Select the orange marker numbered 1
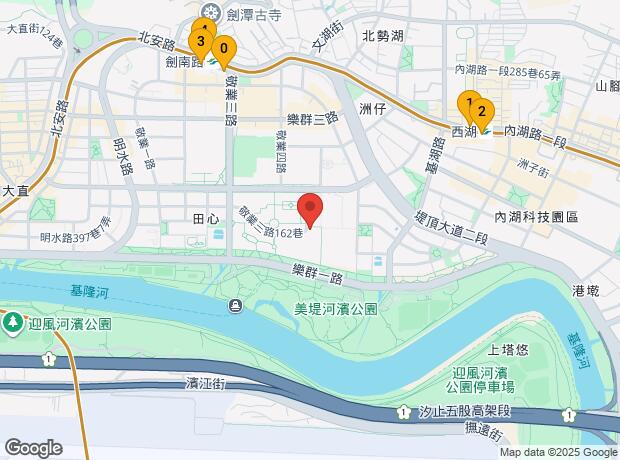620x460 pixels. [466, 101]
